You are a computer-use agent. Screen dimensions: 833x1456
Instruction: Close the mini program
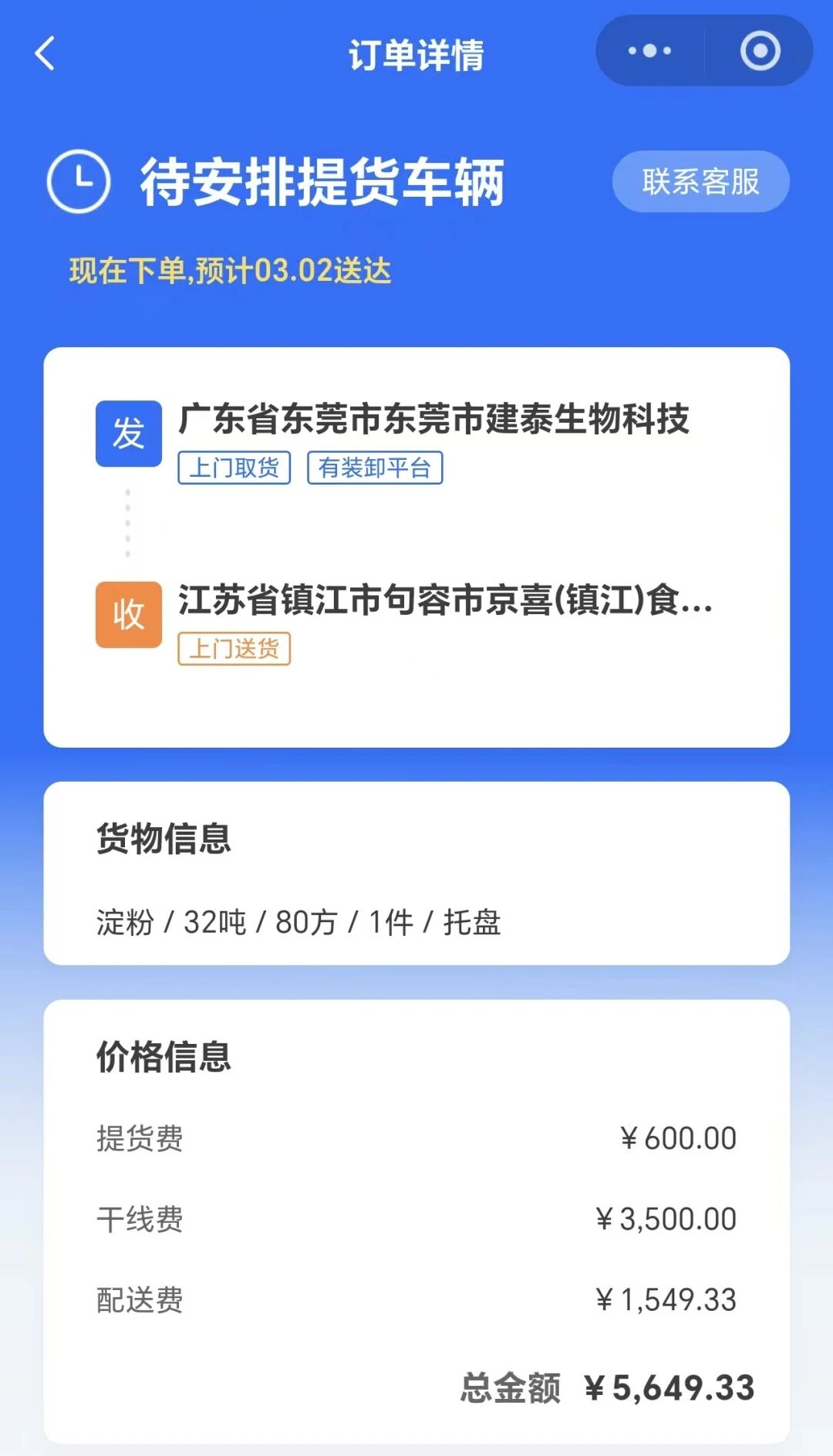pos(760,51)
